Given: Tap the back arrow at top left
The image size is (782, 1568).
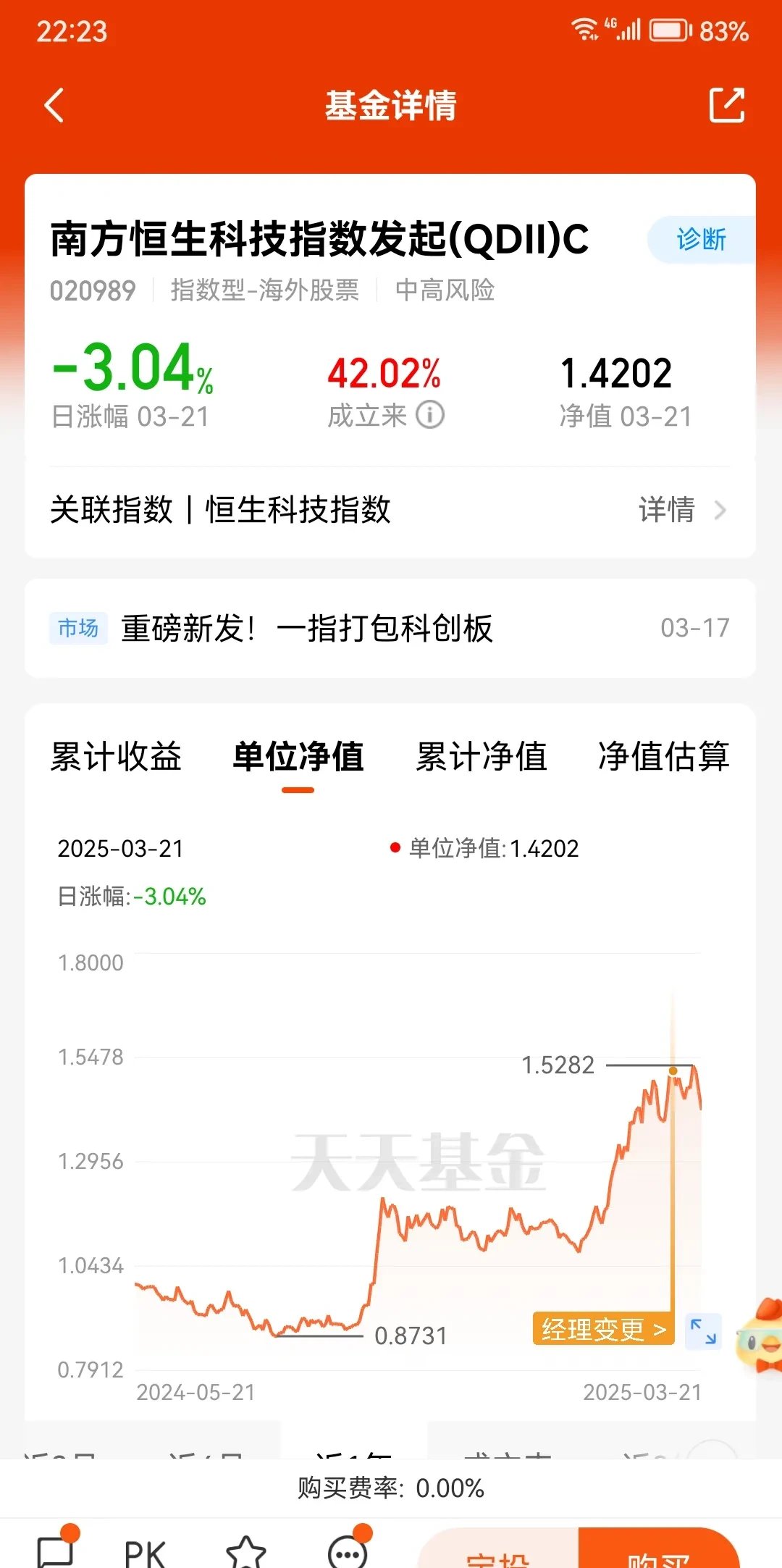Looking at the screenshot, I should (x=54, y=105).
